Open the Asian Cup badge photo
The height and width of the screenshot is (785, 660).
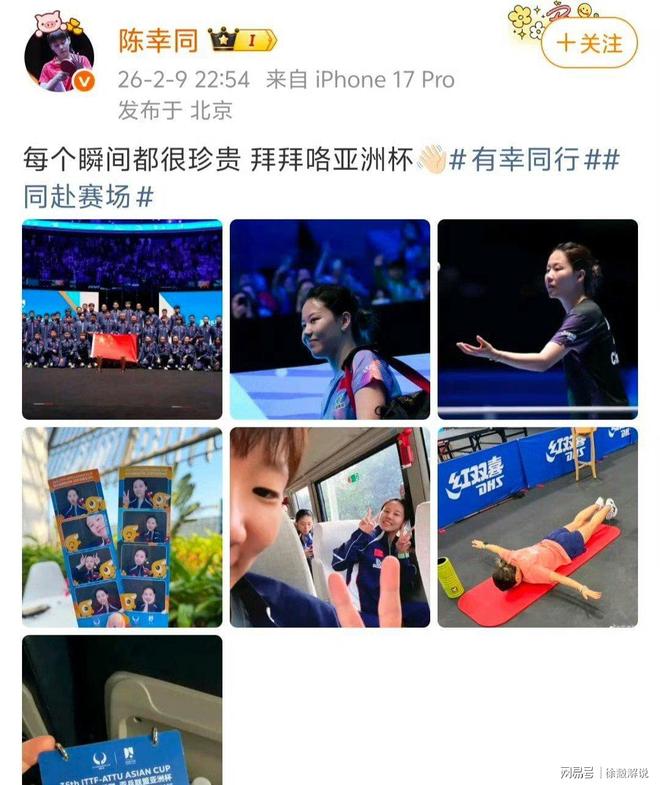122,708
